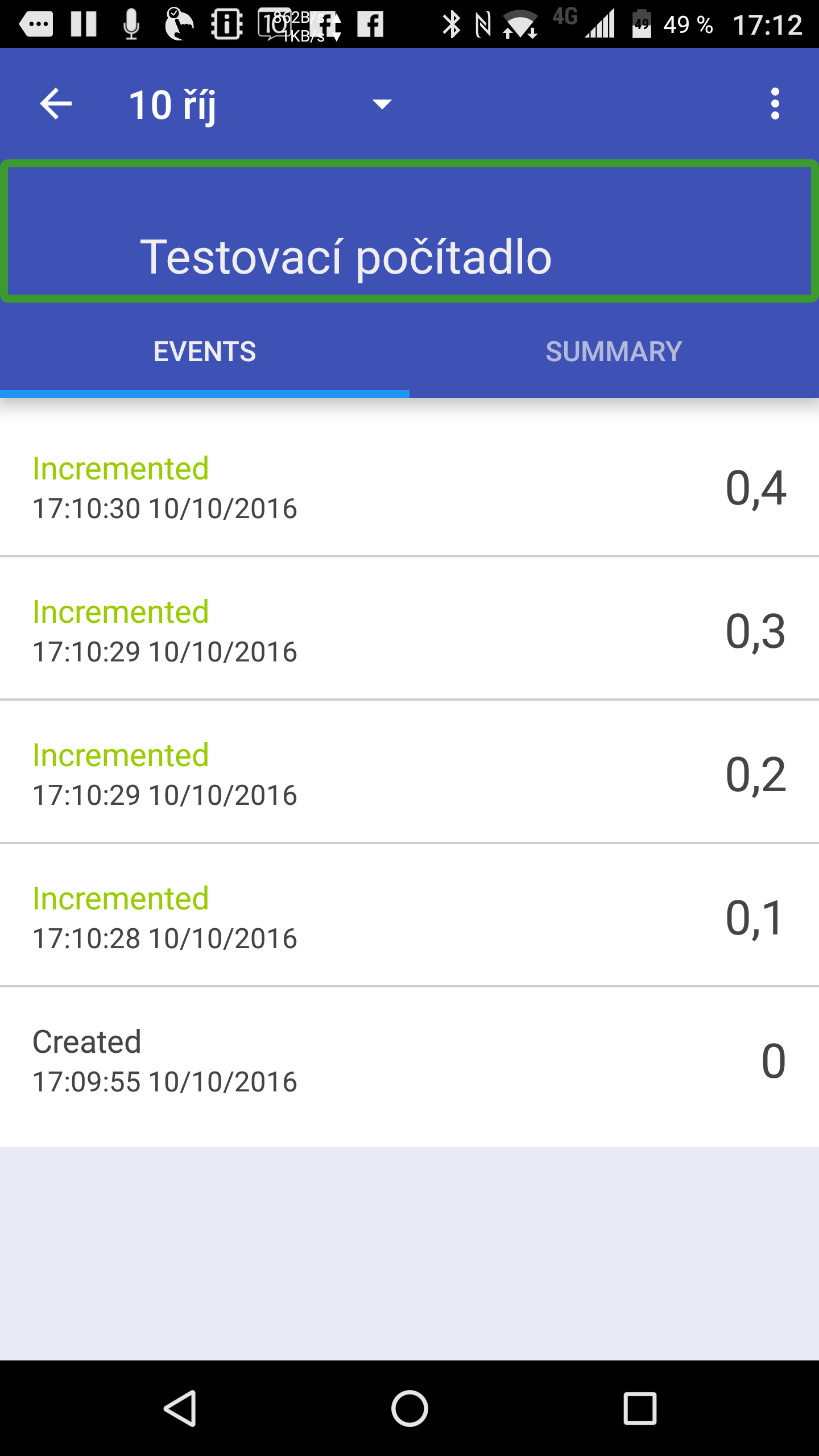819x1456 pixels.
Task: Open the three-dot overflow menu
Action: click(x=775, y=104)
